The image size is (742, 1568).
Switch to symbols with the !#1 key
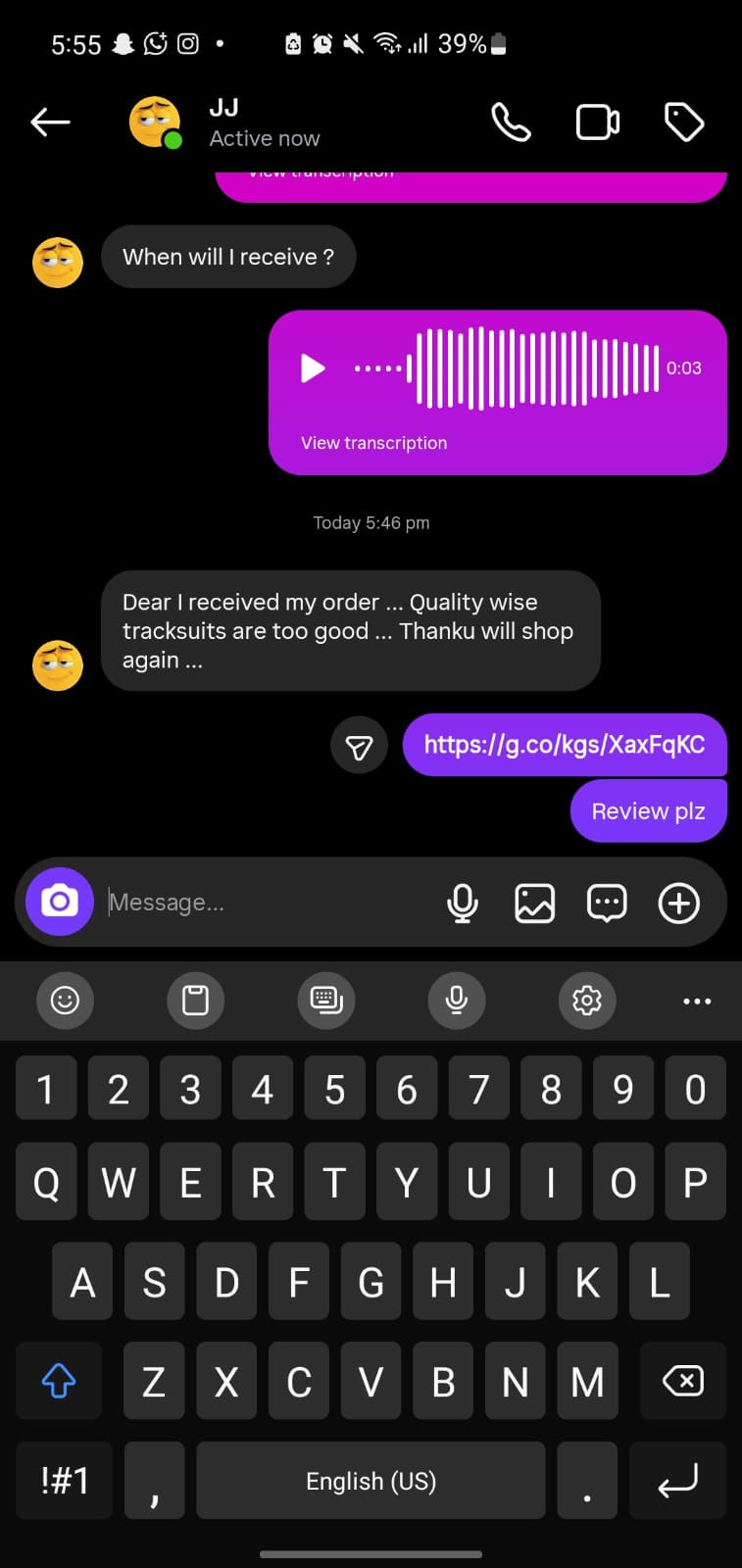(x=64, y=1481)
